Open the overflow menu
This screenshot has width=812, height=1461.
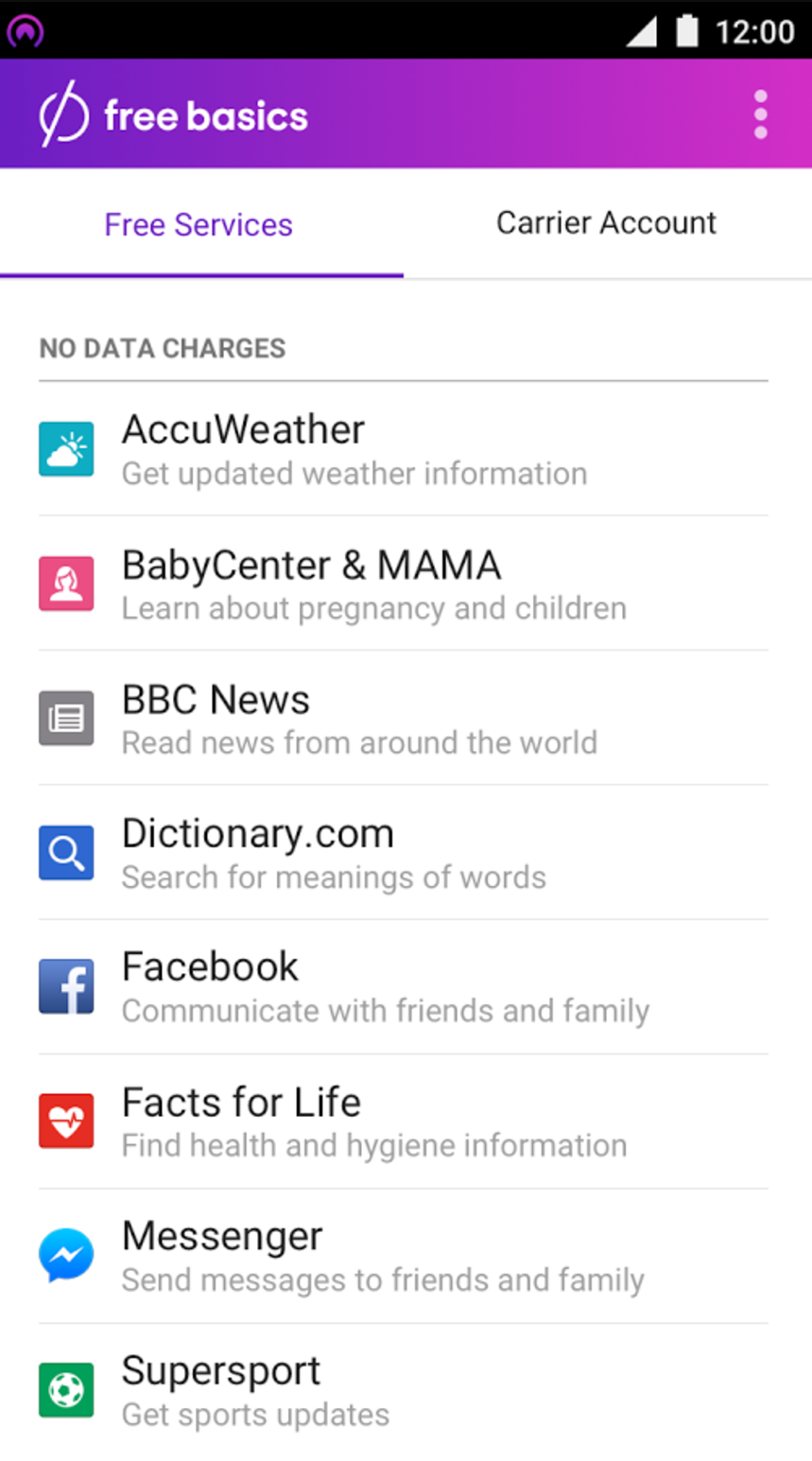[x=760, y=115]
